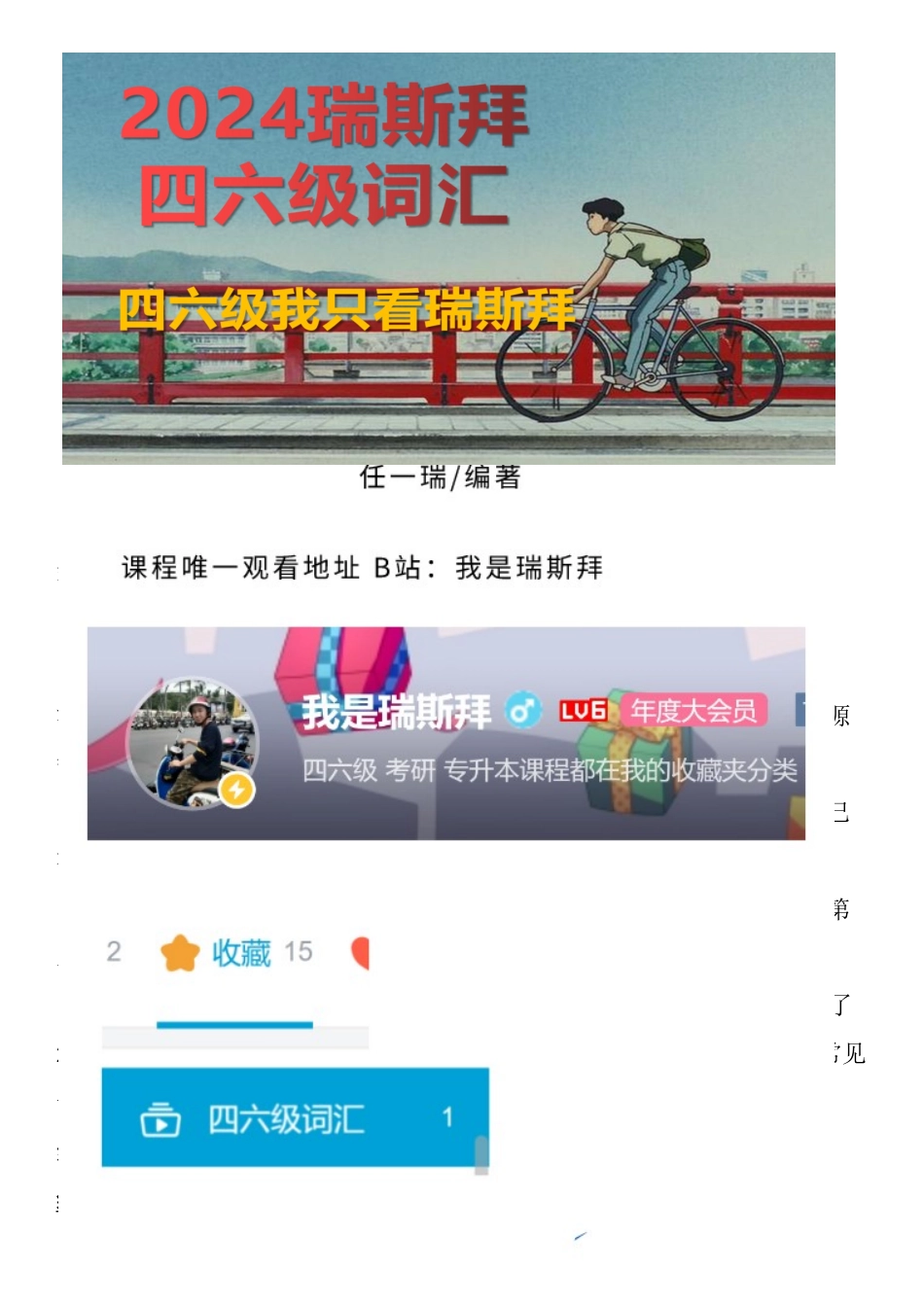Select the tab showing the number 2
924x1307 pixels.
(115, 952)
